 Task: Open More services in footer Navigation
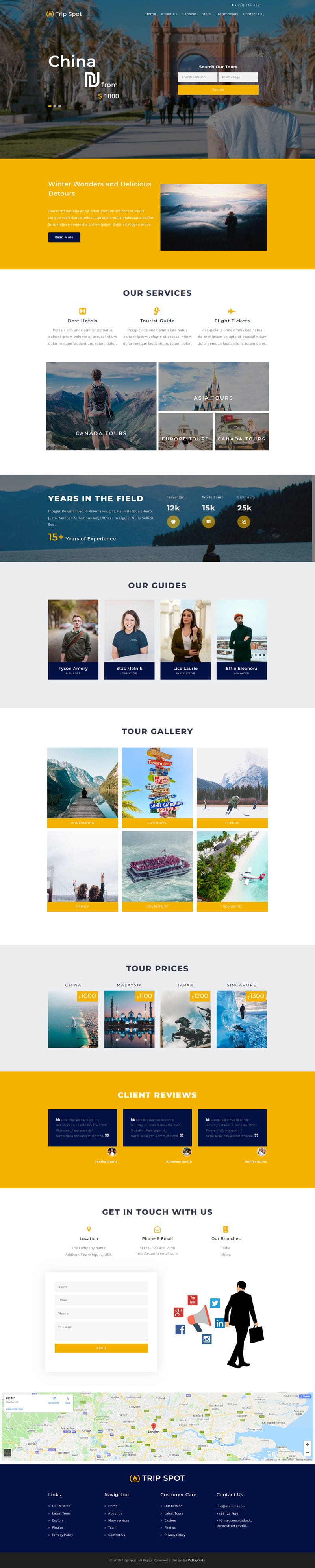(x=118, y=1520)
